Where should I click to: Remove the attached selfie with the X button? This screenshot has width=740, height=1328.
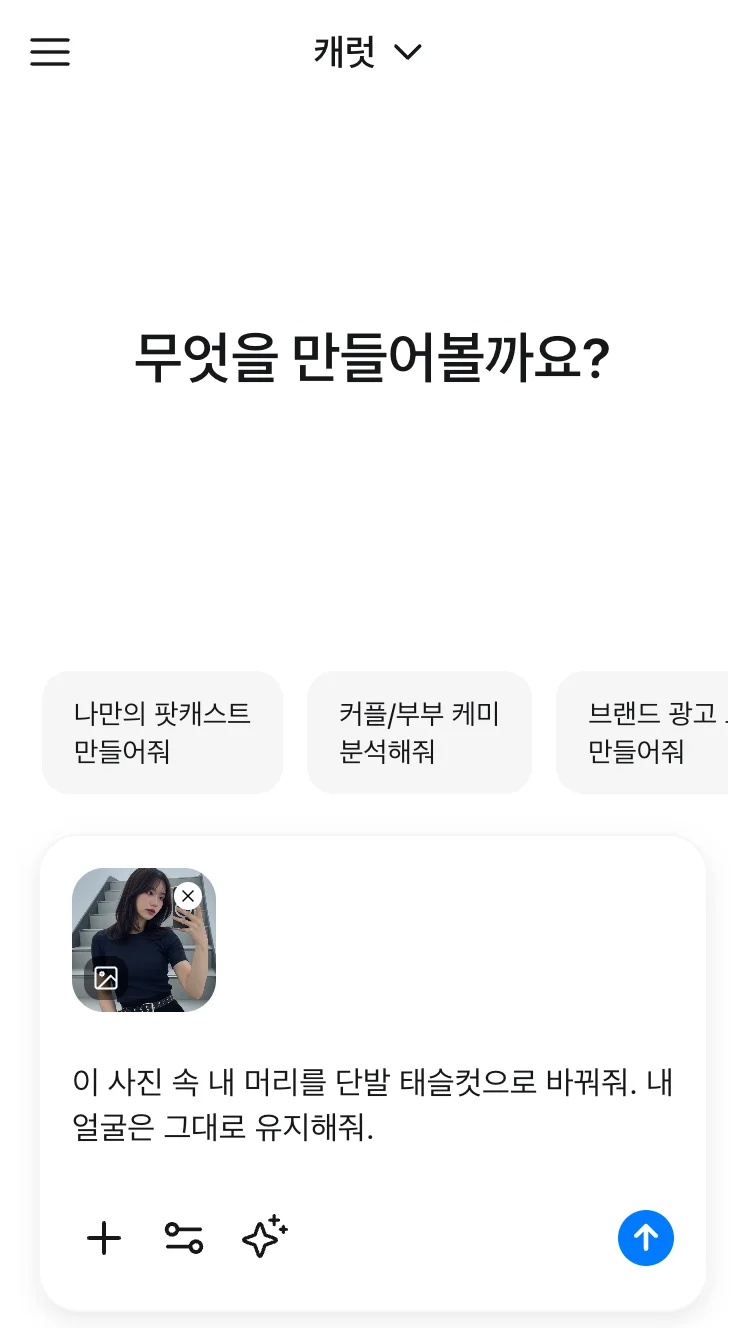pos(188,896)
